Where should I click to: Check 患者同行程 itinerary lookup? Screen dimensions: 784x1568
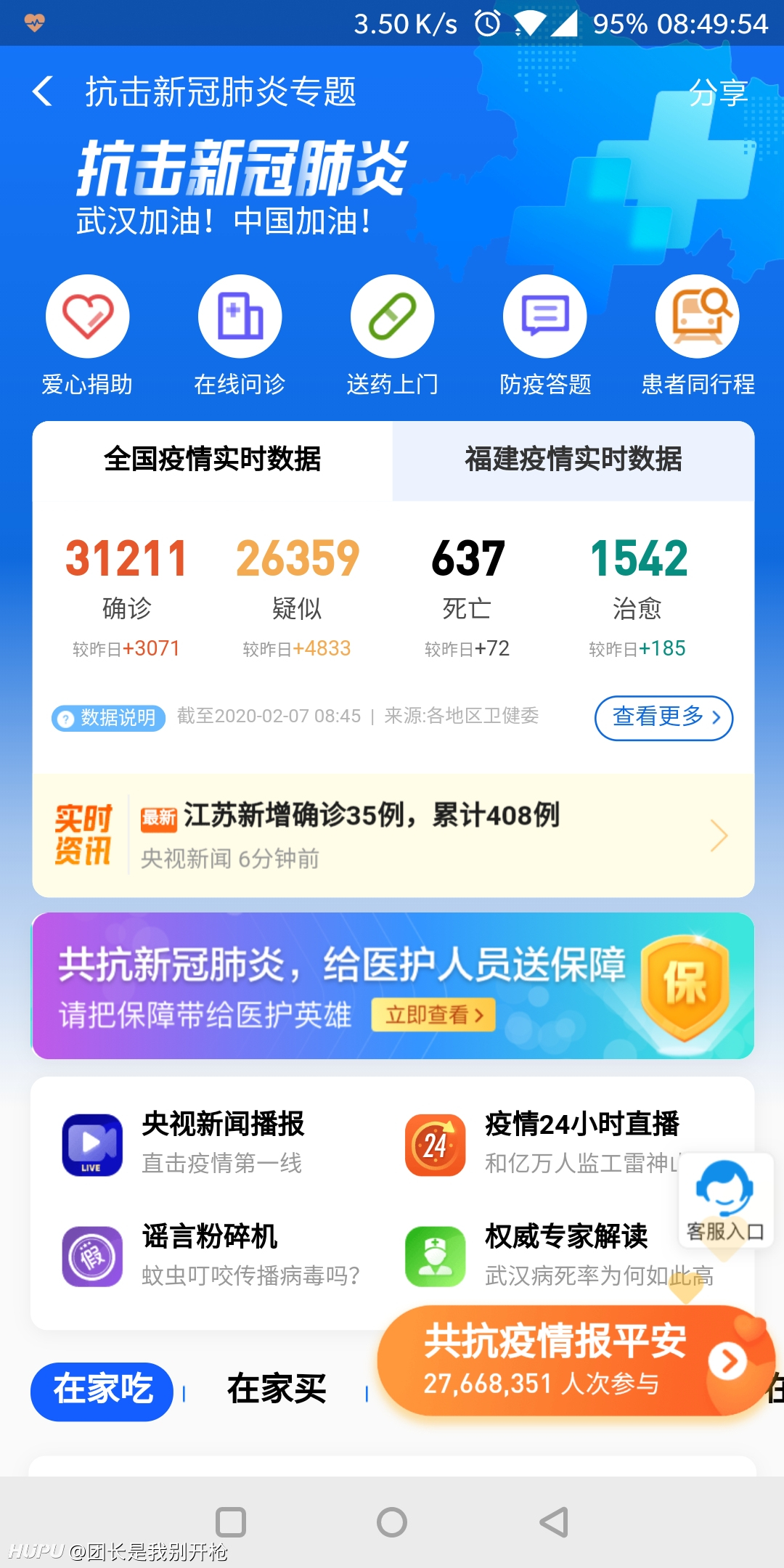pyautogui.click(x=698, y=335)
